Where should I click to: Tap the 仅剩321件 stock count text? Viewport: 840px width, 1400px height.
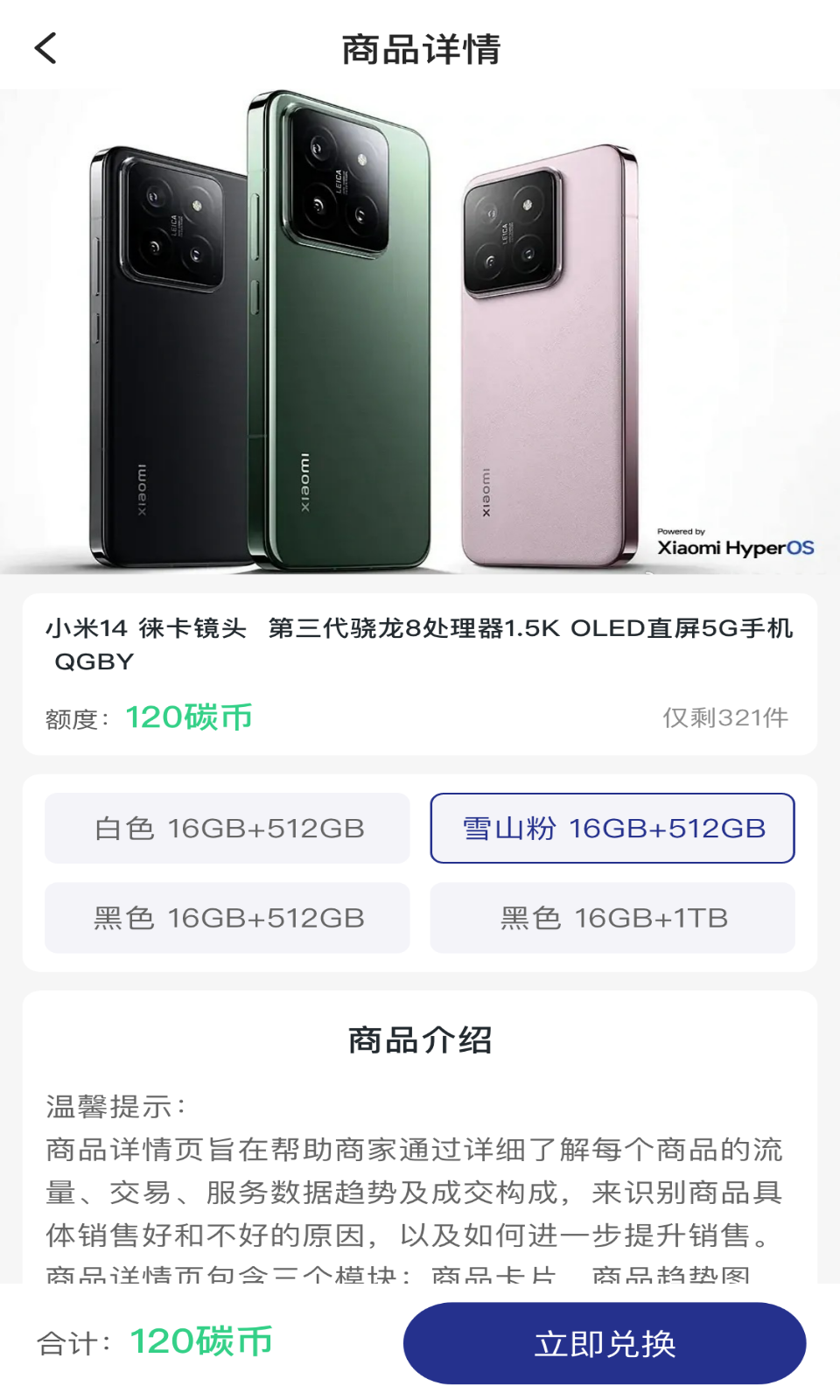[x=725, y=717]
